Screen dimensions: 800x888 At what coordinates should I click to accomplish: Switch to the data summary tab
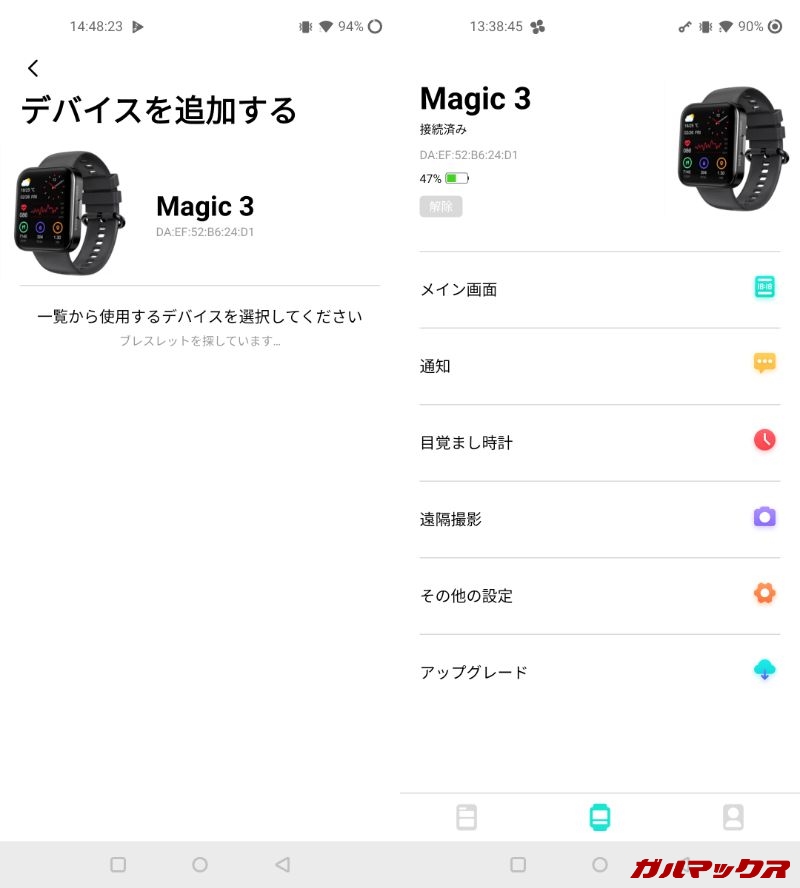tap(466, 817)
